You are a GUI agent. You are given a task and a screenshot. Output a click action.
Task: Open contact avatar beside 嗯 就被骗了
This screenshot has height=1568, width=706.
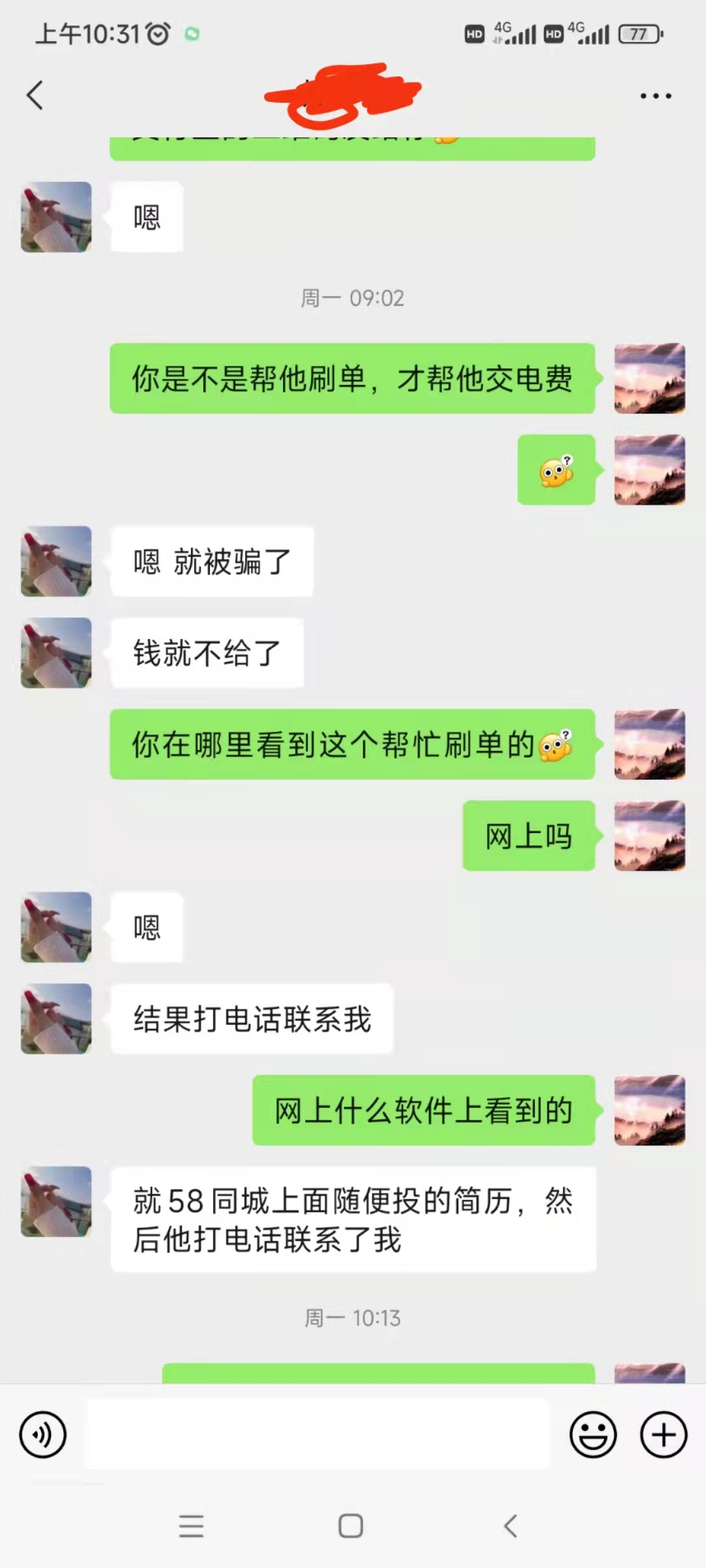(56, 561)
